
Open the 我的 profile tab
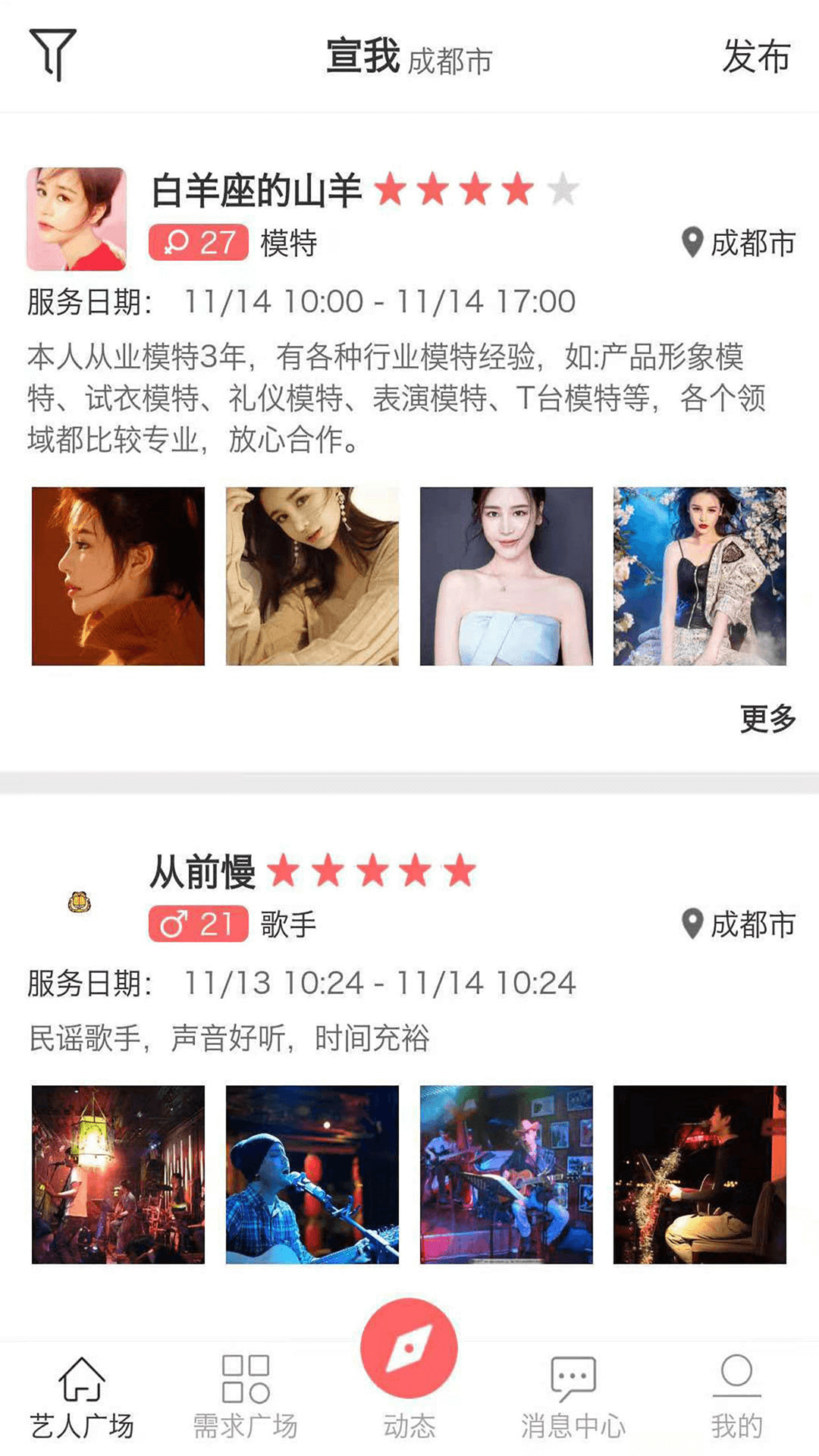[x=736, y=1398]
